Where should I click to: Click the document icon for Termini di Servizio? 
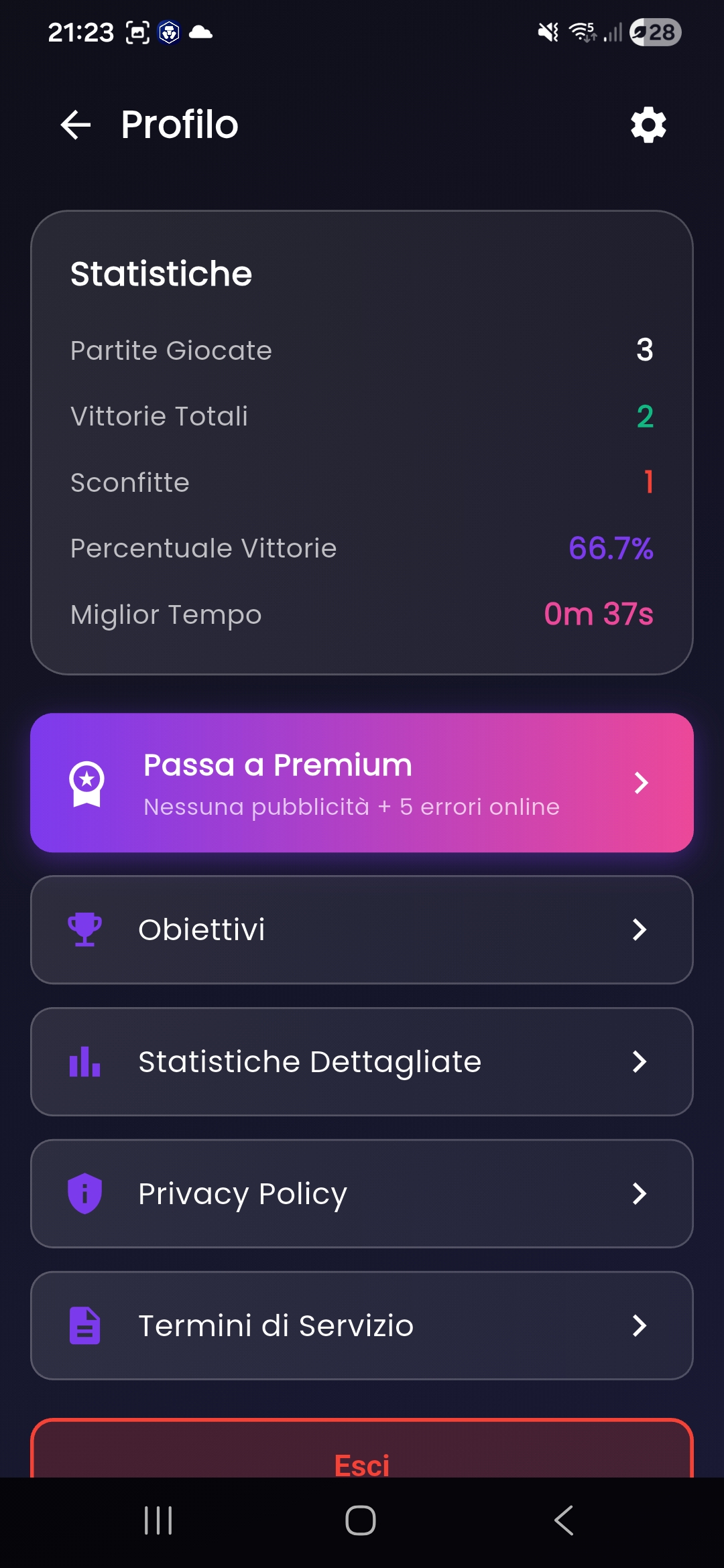pyautogui.click(x=83, y=1325)
